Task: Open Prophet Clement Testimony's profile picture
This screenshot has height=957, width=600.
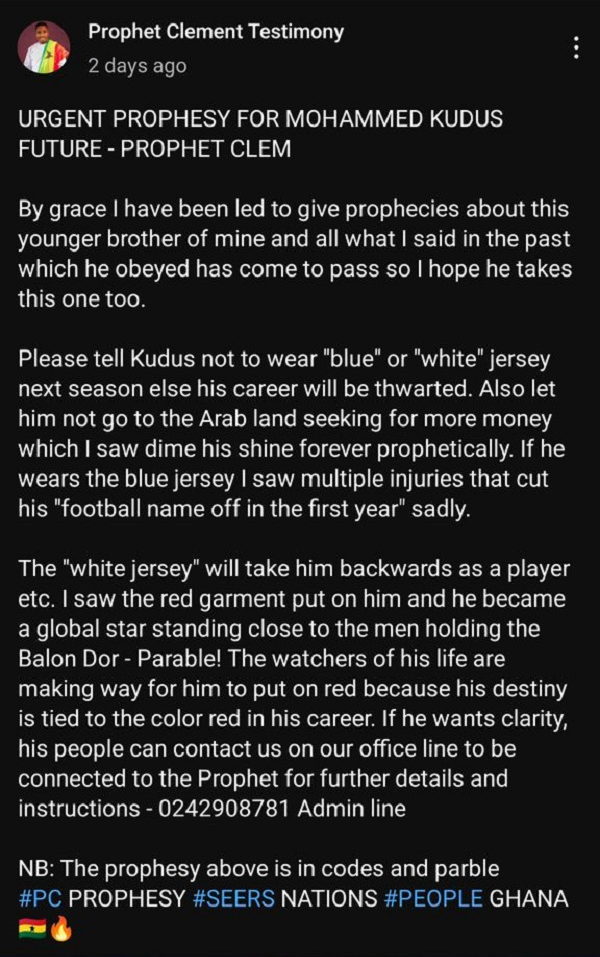Action: (45, 47)
